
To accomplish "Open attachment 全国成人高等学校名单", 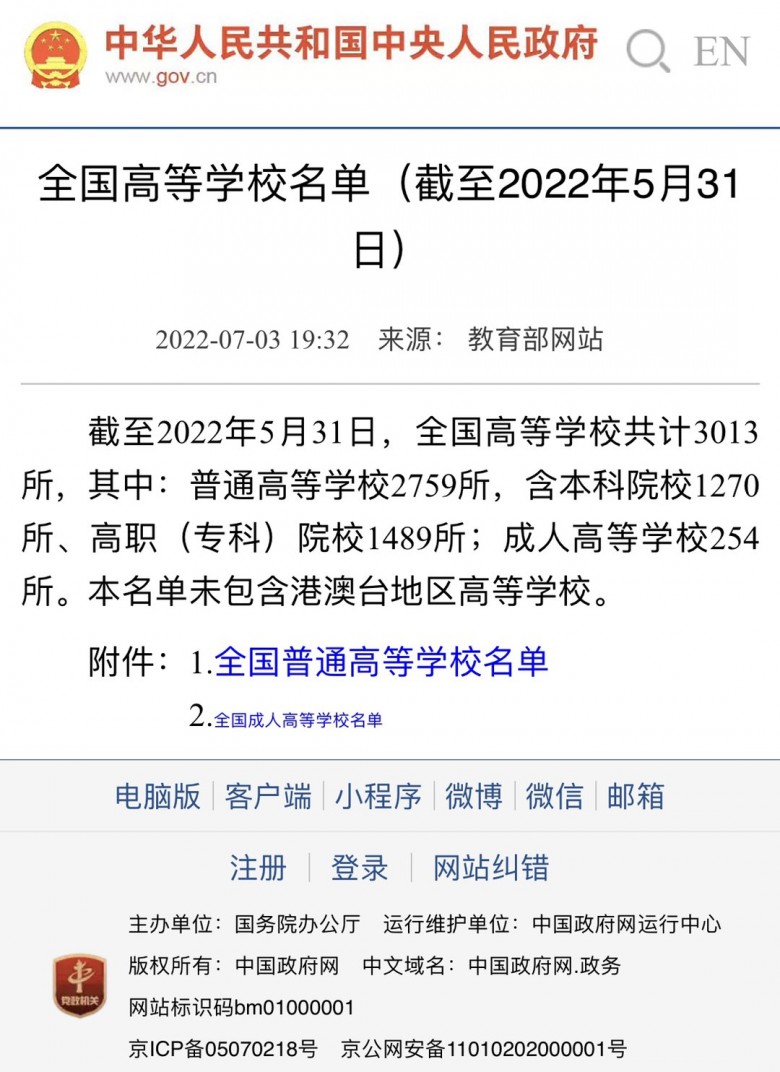I will point(298,719).
